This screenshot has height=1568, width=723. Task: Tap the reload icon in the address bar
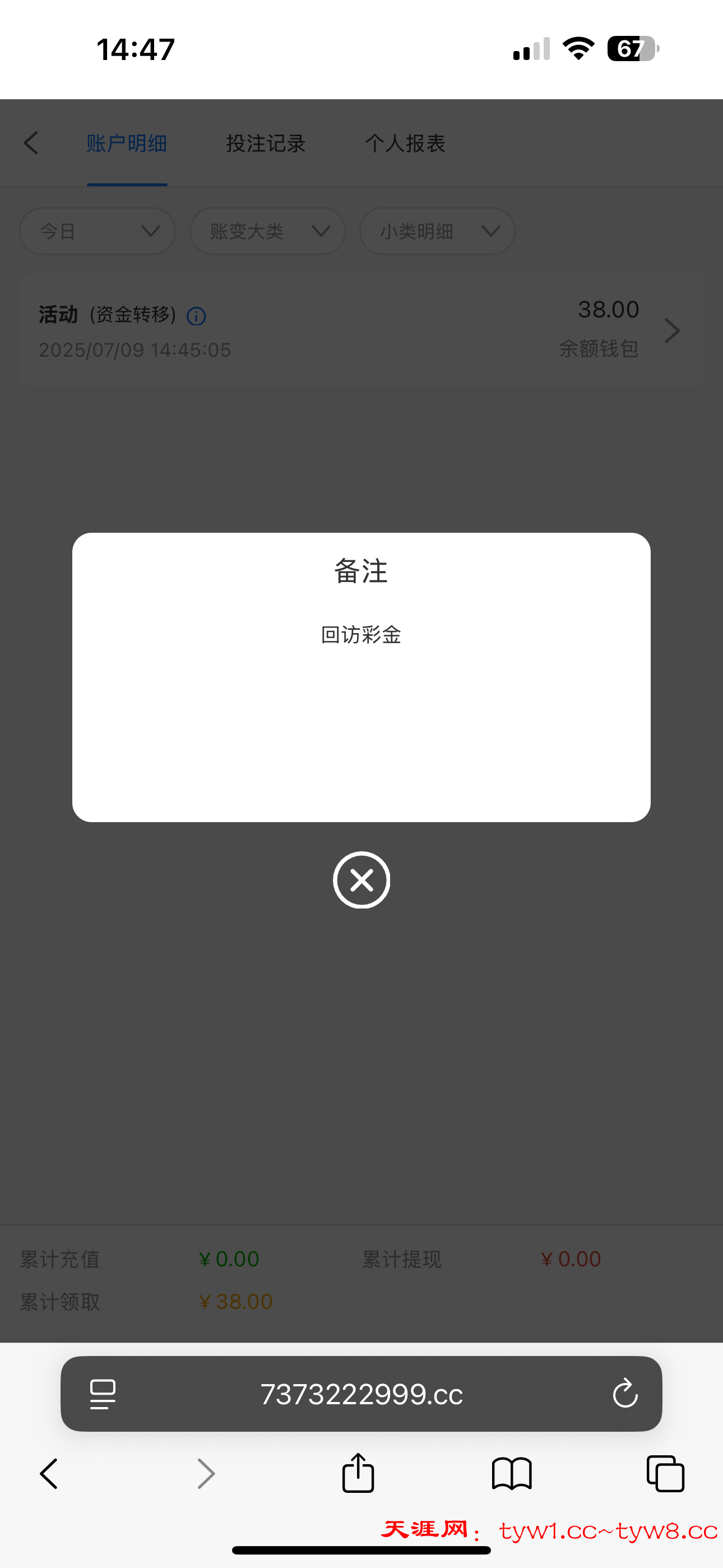(625, 1395)
